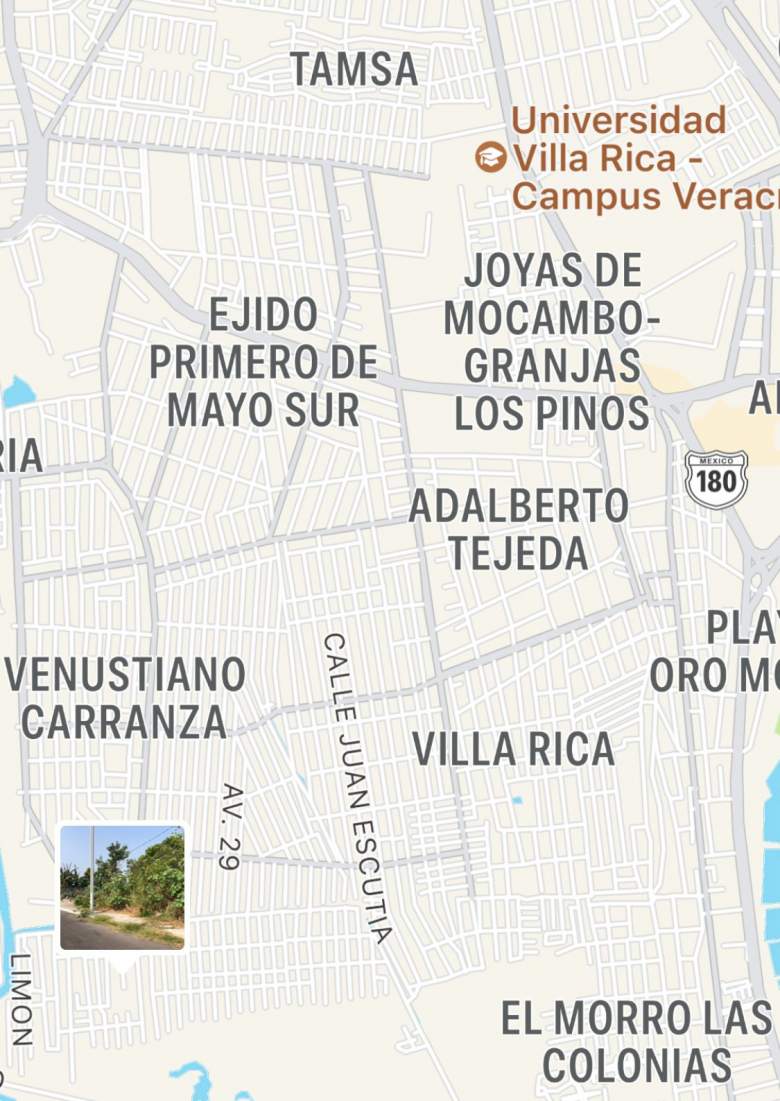780x1101 pixels.
Task: Select the Universidad Villa Rica map marker
Action: (490, 157)
